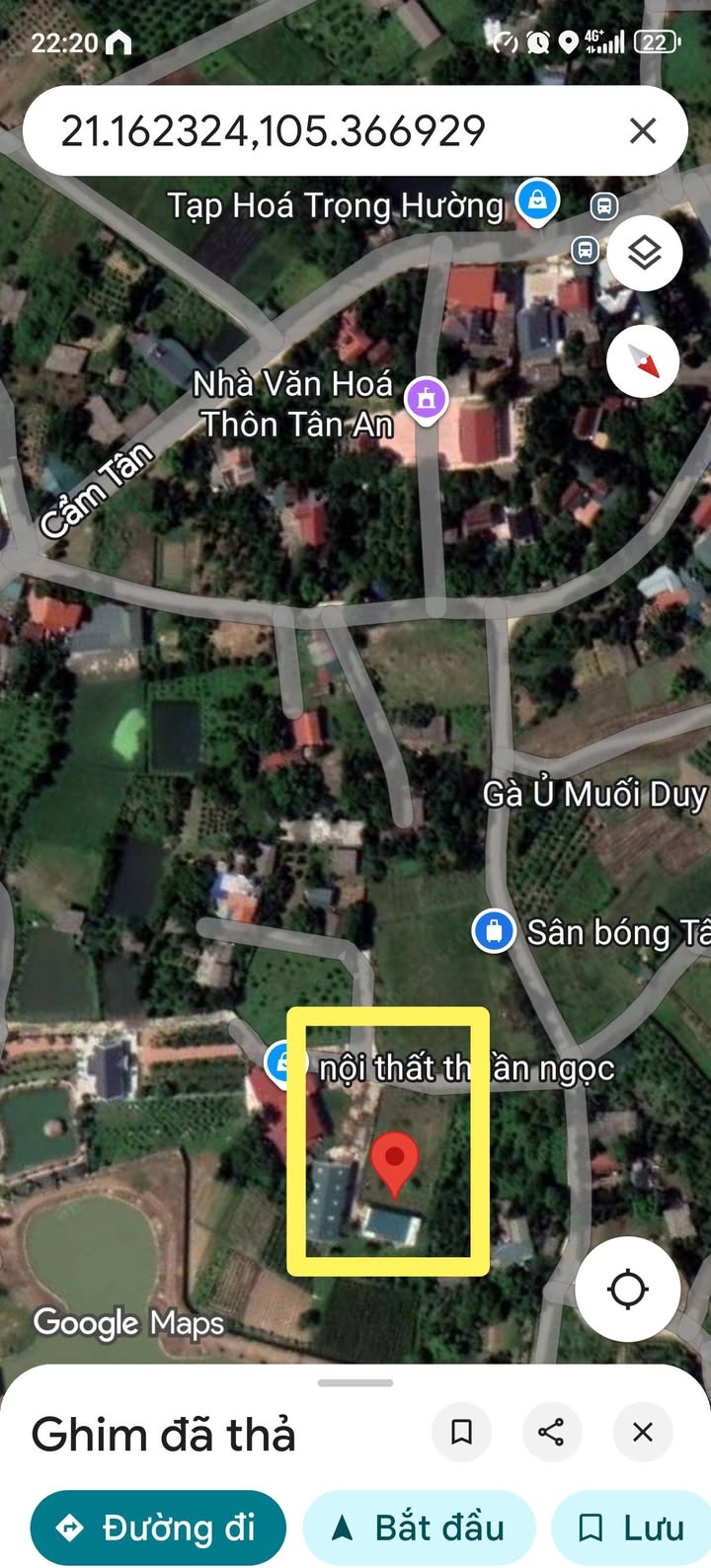Start navigation with Bắt đầu
Image resolution: width=711 pixels, height=1568 pixels.
[x=419, y=1528]
